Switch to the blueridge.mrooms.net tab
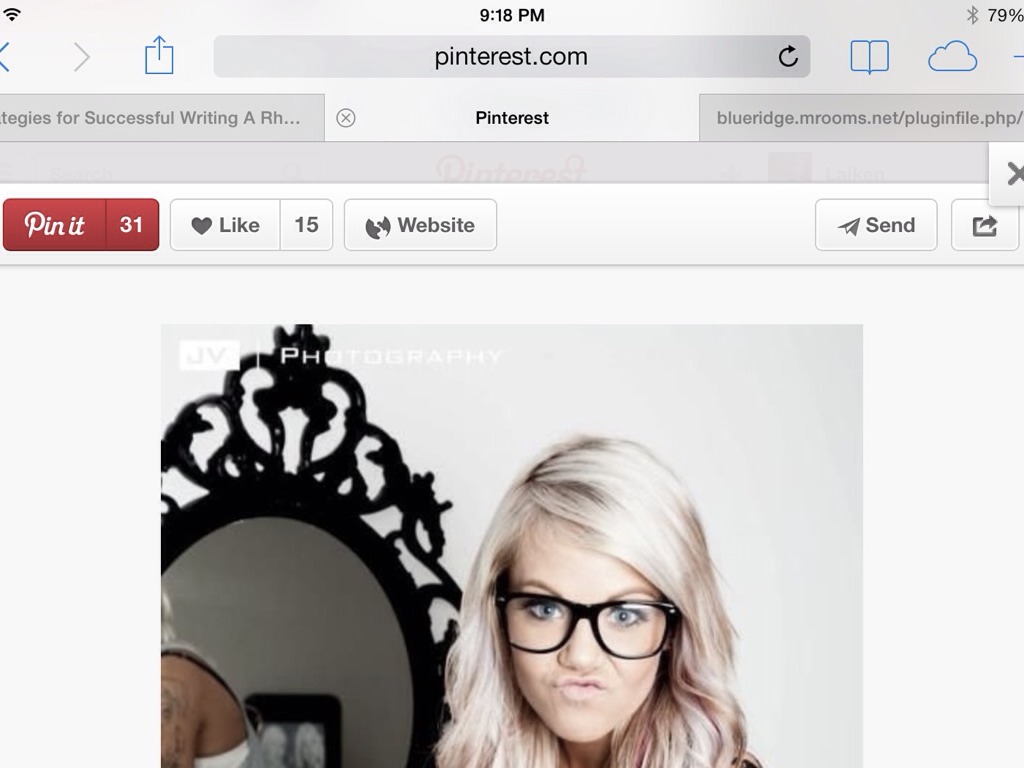 (865, 118)
